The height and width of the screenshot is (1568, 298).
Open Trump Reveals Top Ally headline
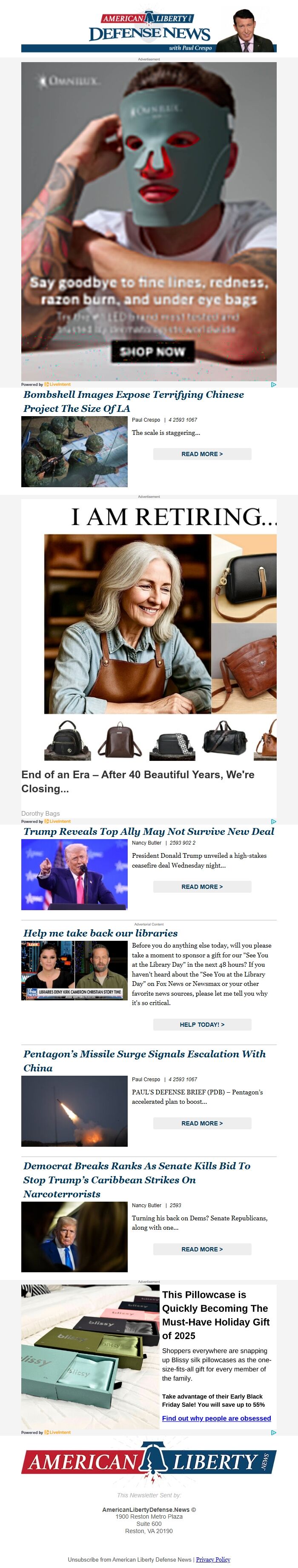click(x=149, y=831)
